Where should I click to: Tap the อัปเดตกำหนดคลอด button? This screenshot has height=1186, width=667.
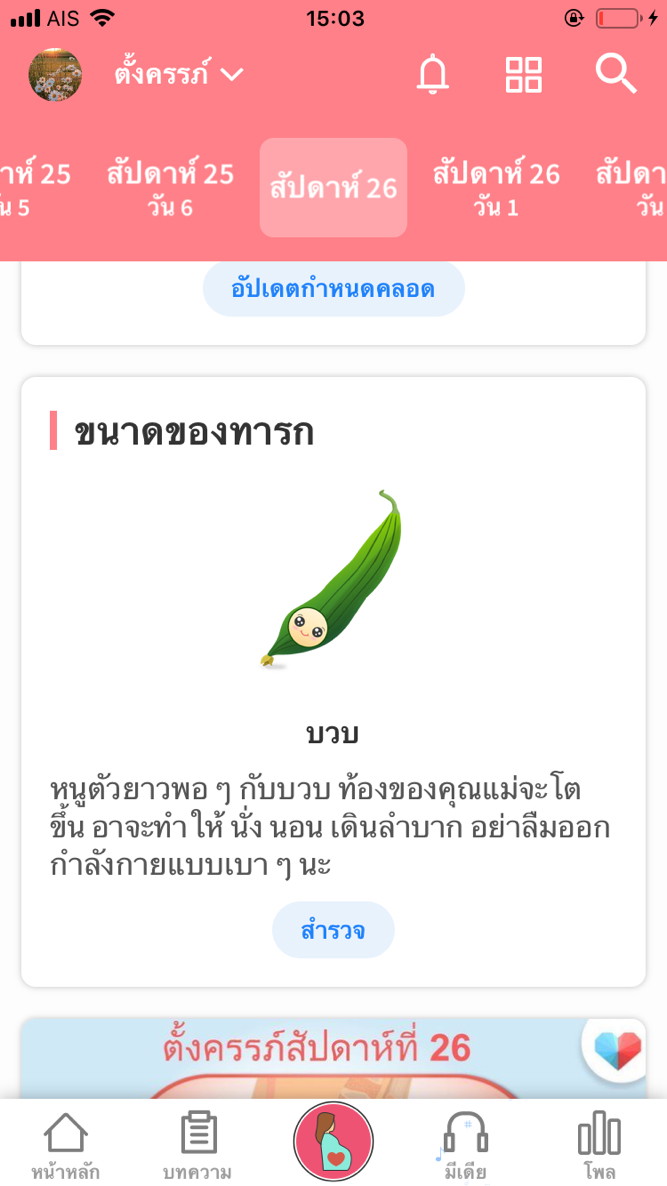click(x=333, y=289)
